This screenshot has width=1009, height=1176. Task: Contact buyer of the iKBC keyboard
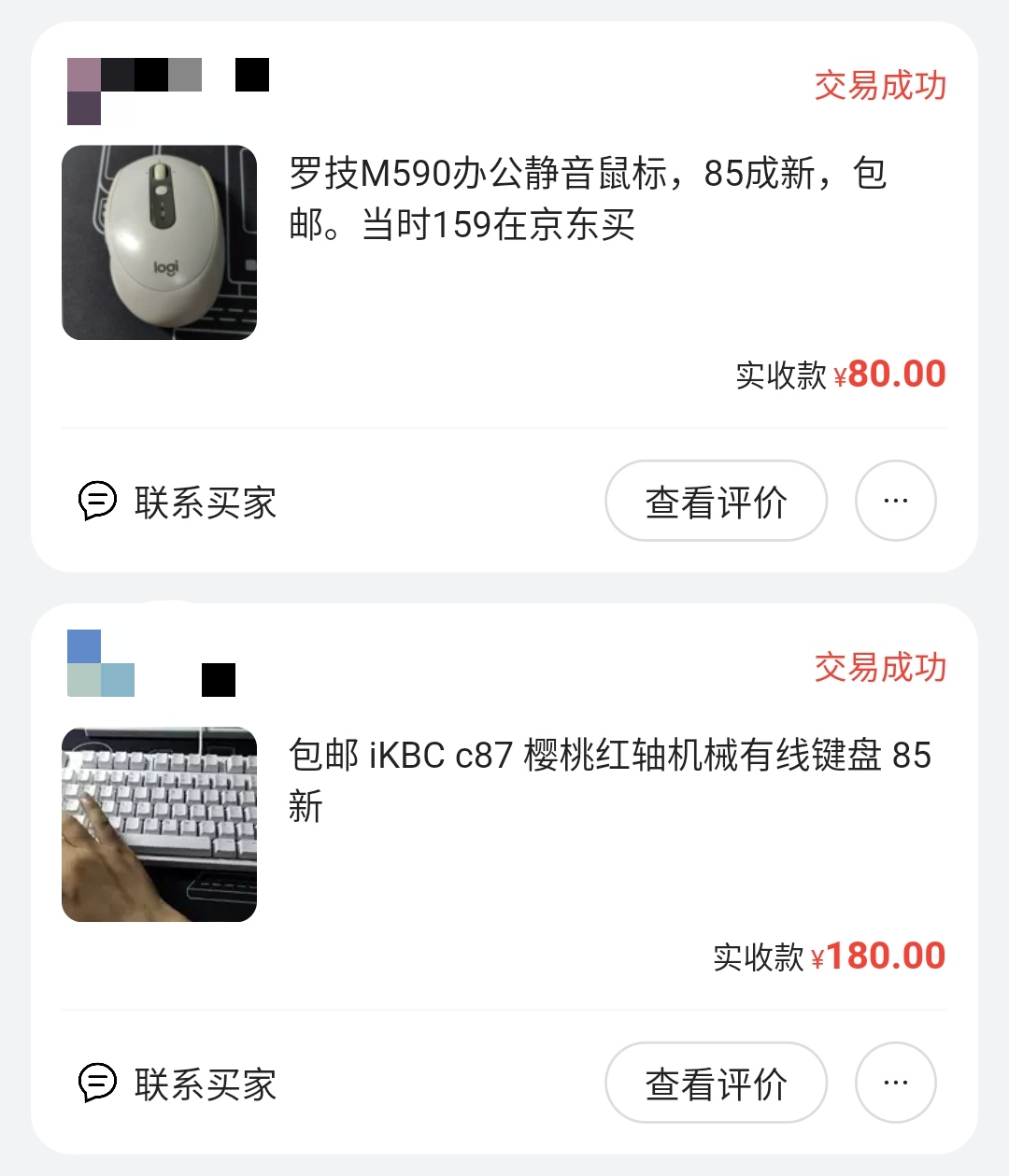pyautogui.click(x=178, y=1084)
